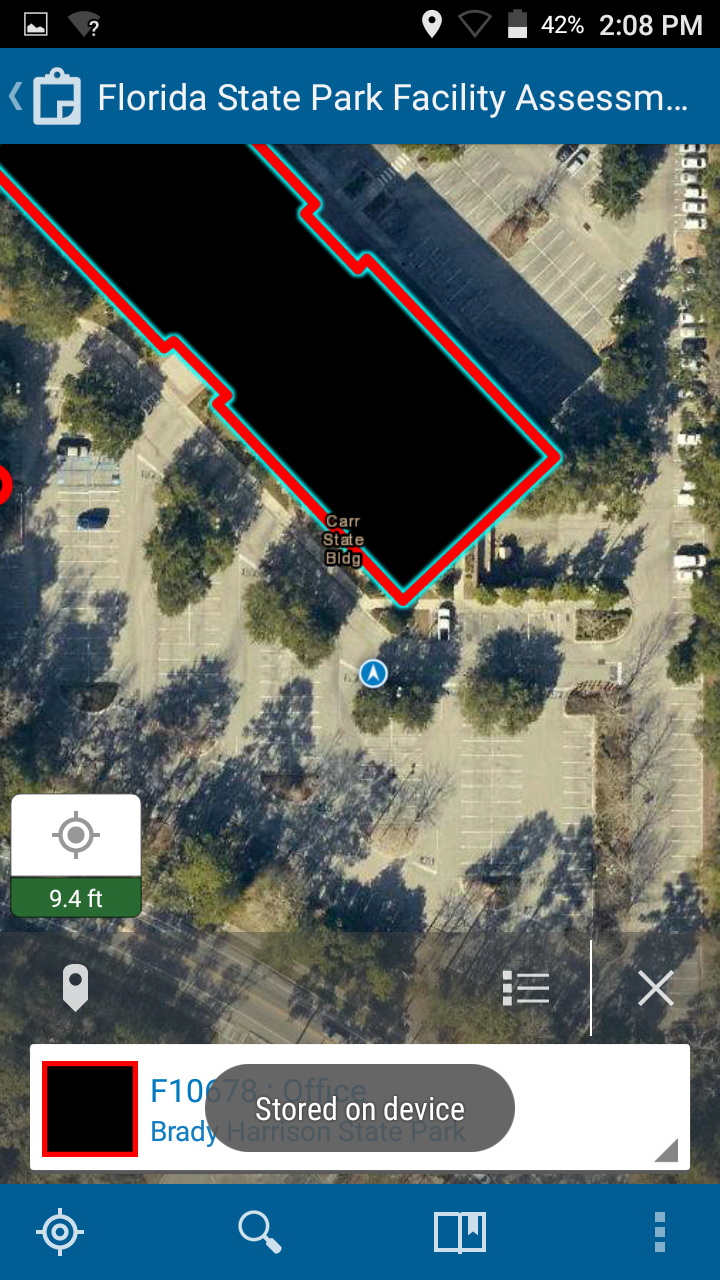Tap the GPS location button showing 9.4 ft
The width and height of the screenshot is (720, 1280).
[x=76, y=856]
